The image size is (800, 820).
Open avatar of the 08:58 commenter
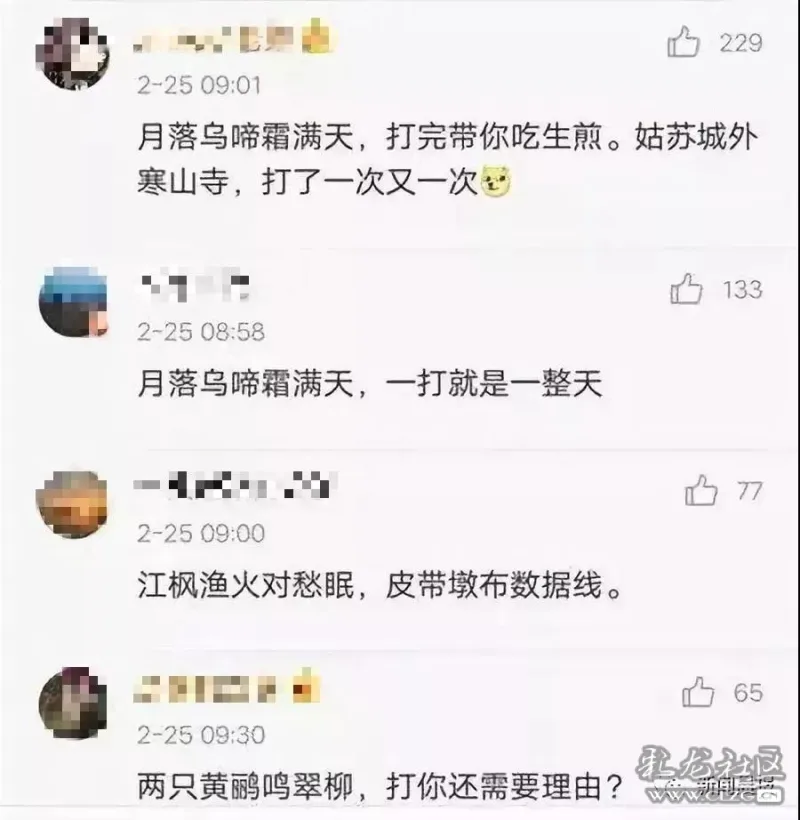[72, 300]
